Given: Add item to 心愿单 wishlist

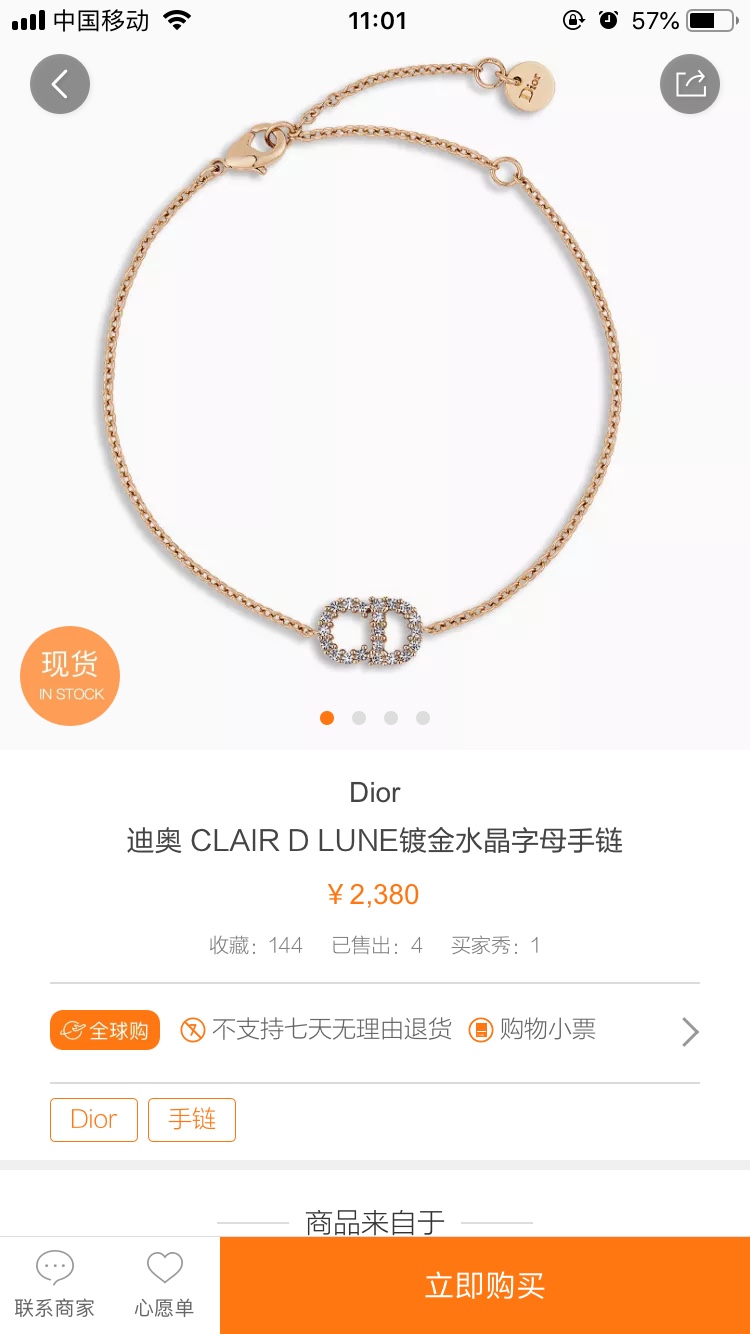Looking at the screenshot, I should pos(164,1285).
